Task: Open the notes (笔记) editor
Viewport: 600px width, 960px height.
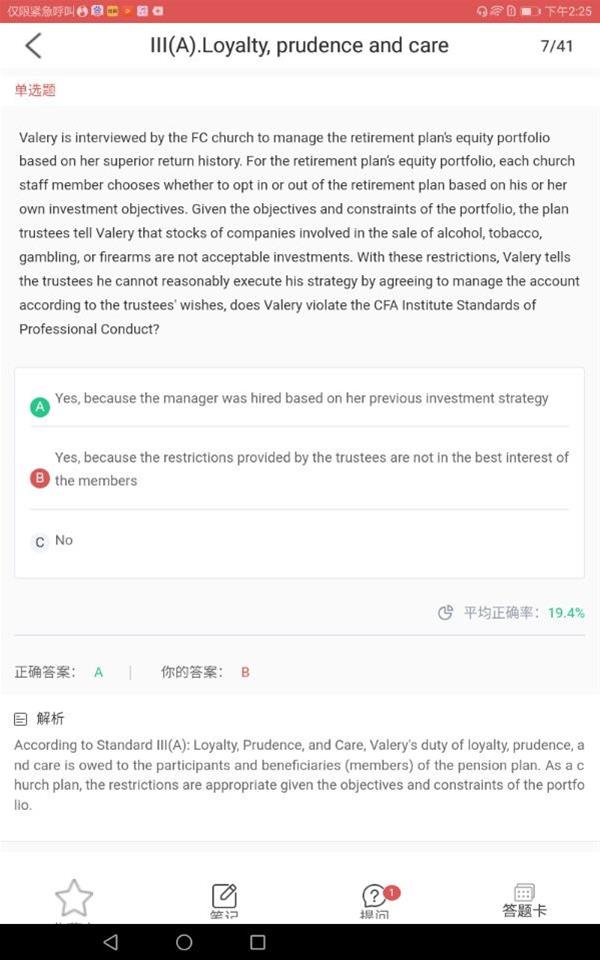Action: [224, 898]
